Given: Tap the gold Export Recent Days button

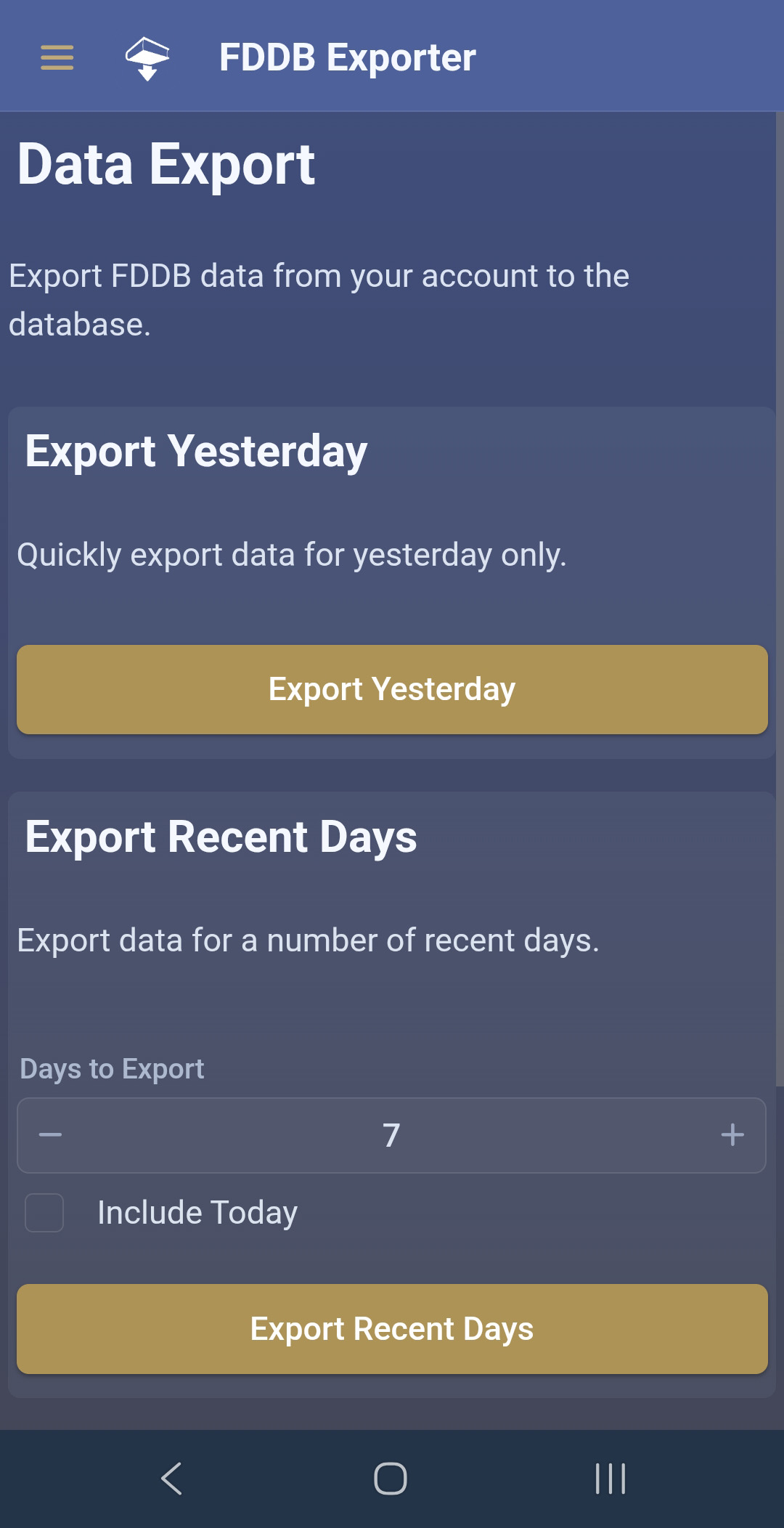Looking at the screenshot, I should click(x=392, y=1329).
